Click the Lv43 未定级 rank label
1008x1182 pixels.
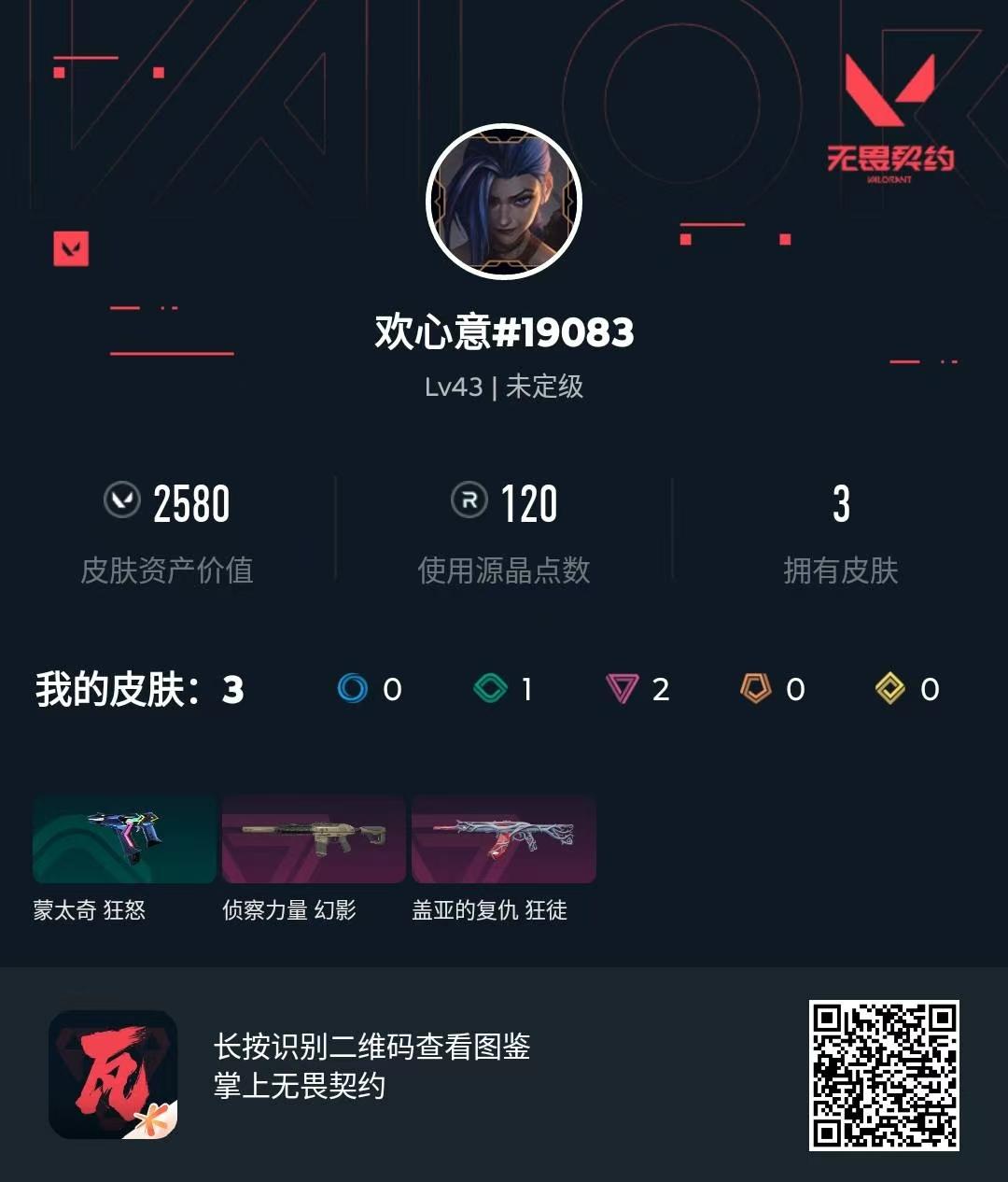pos(504,388)
